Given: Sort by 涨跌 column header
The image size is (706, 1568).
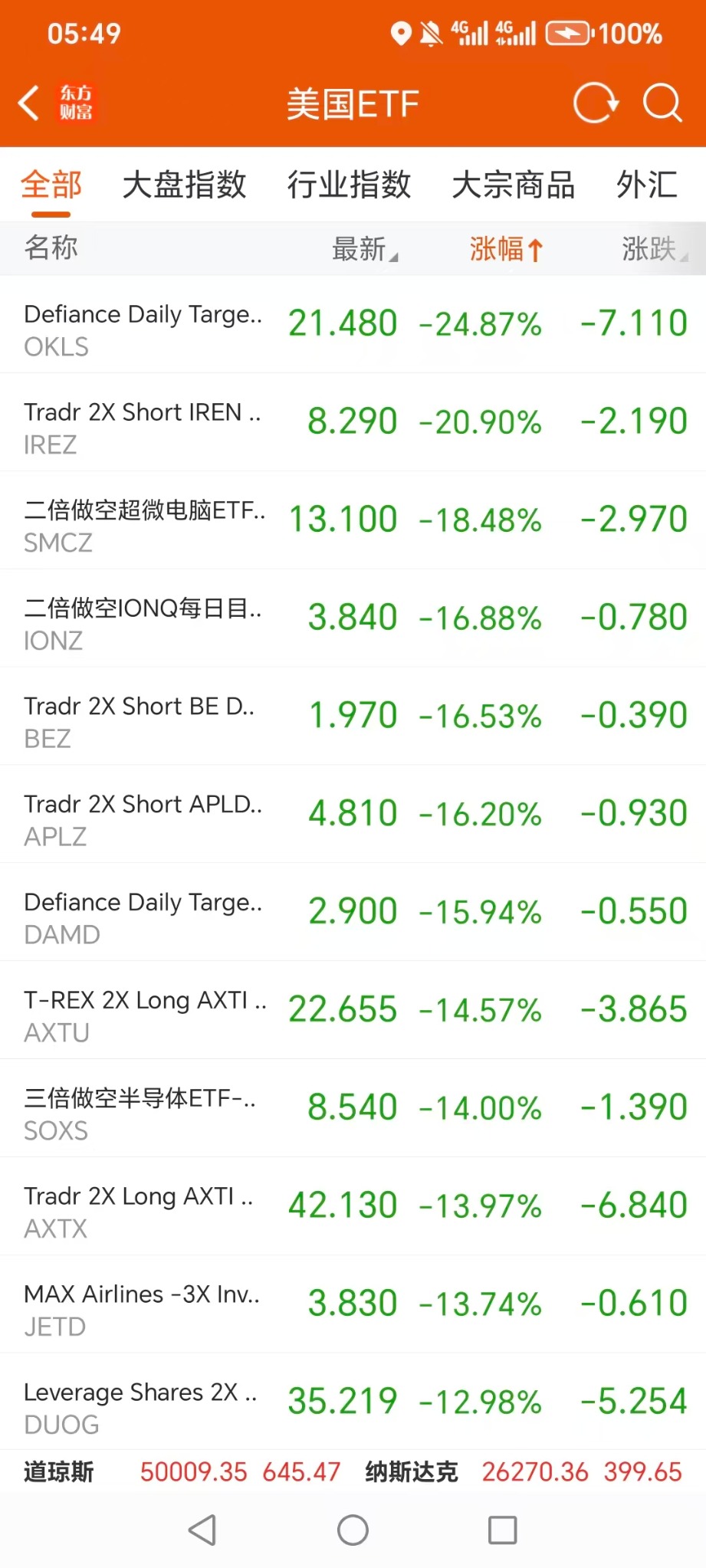Looking at the screenshot, I should point(655,249).
